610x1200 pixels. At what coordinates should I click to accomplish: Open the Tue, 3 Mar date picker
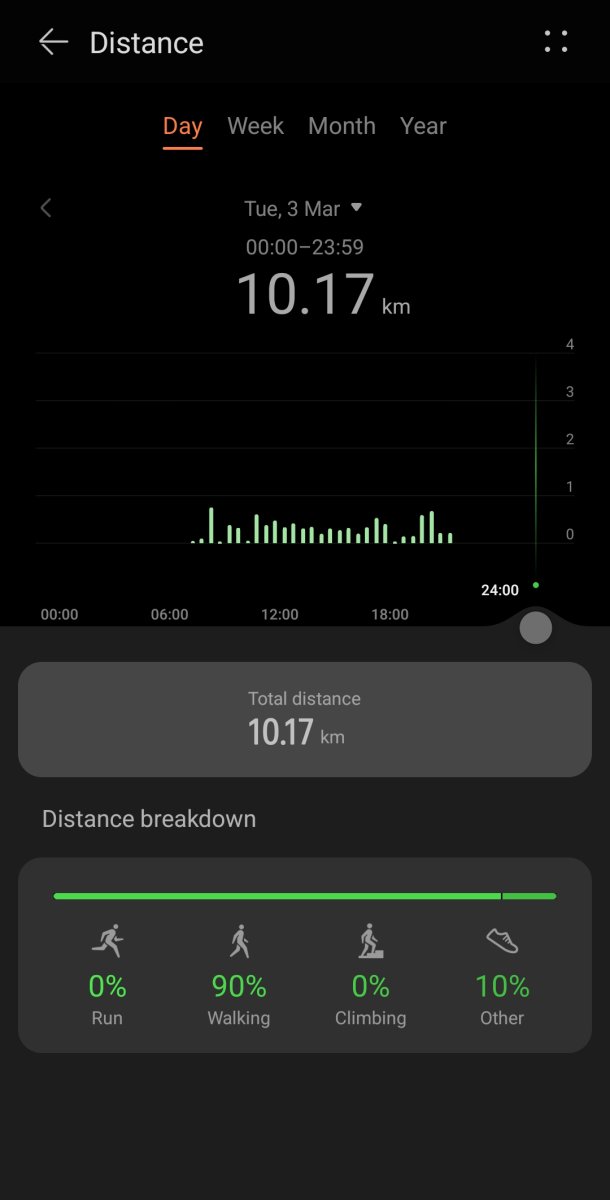303,209
